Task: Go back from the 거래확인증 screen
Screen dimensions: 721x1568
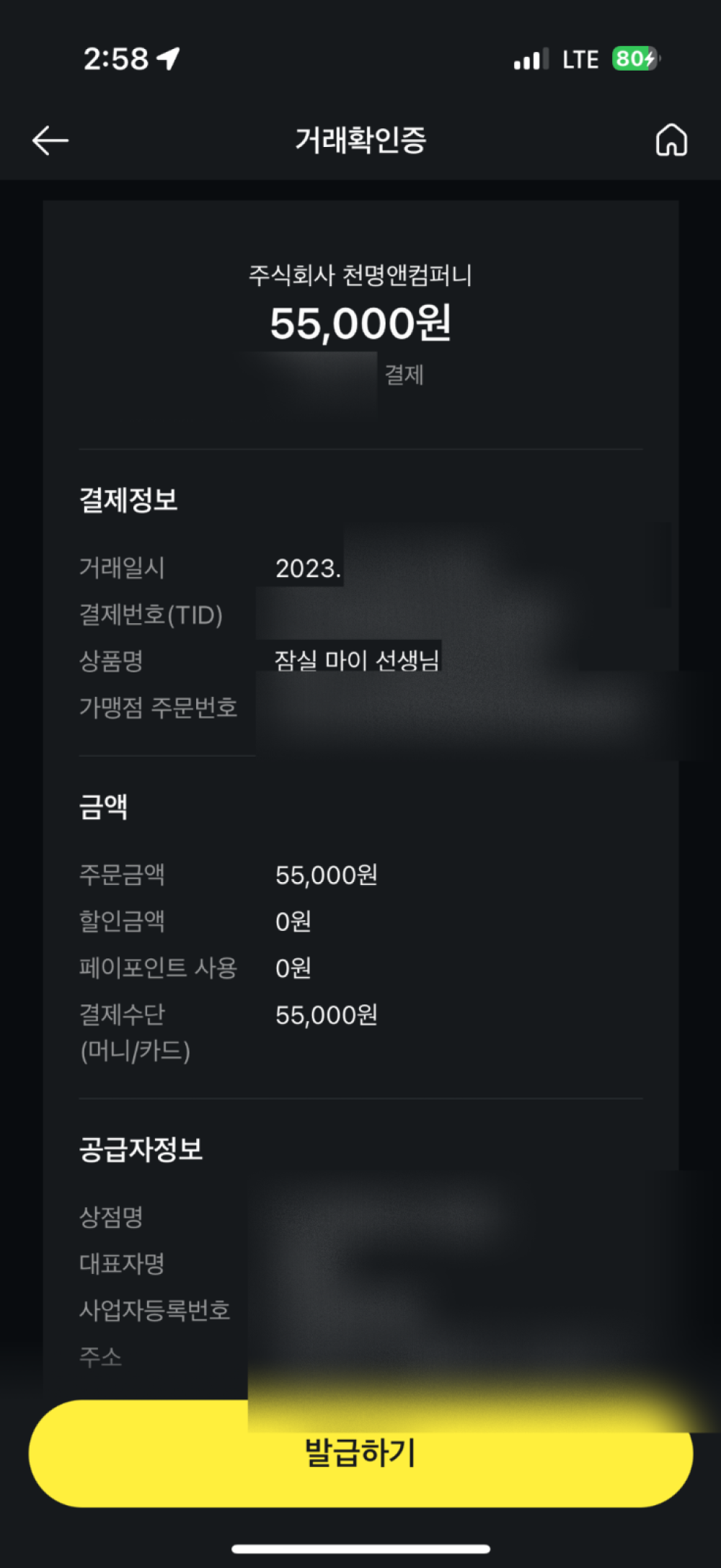Action: point(50,140)
